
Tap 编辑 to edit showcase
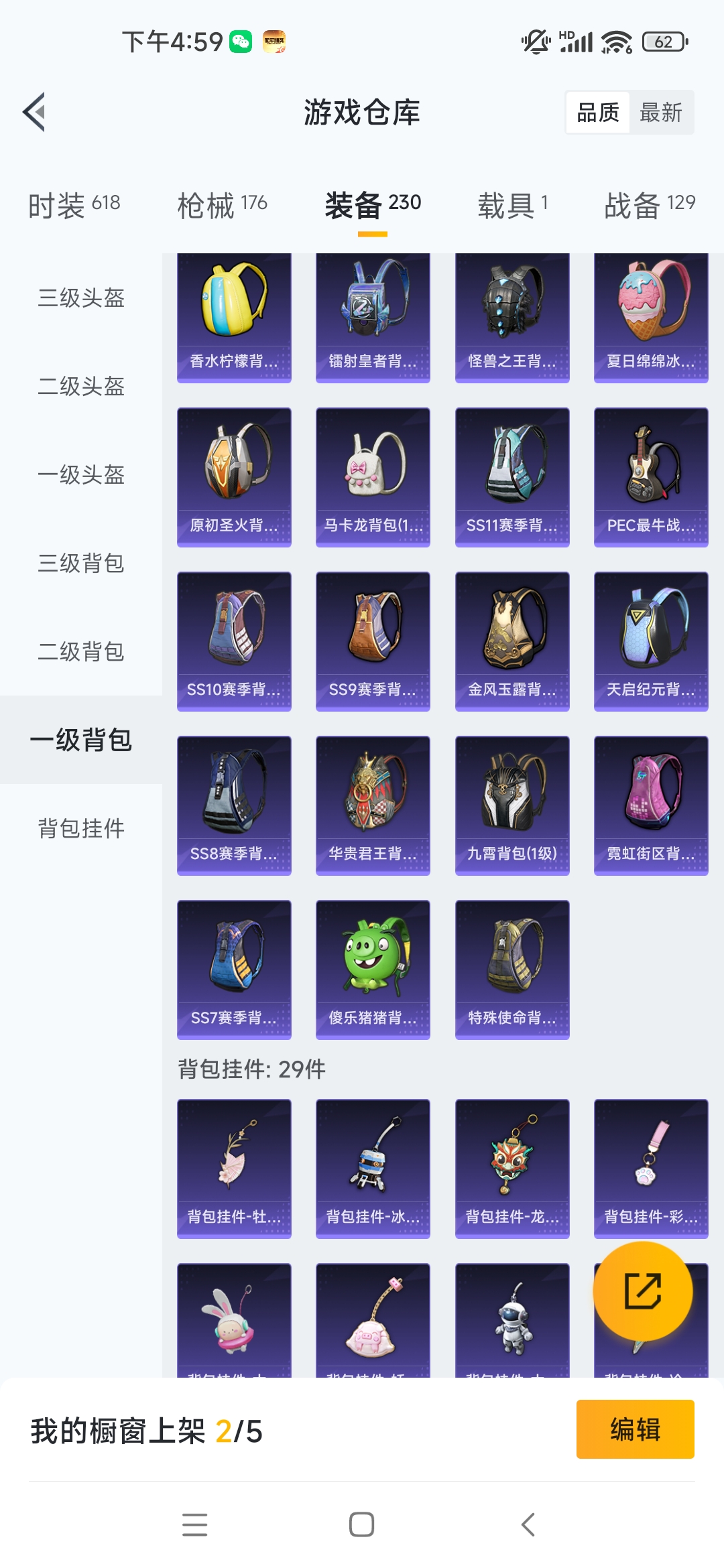pyautogui.click(x=635, y=1429)
